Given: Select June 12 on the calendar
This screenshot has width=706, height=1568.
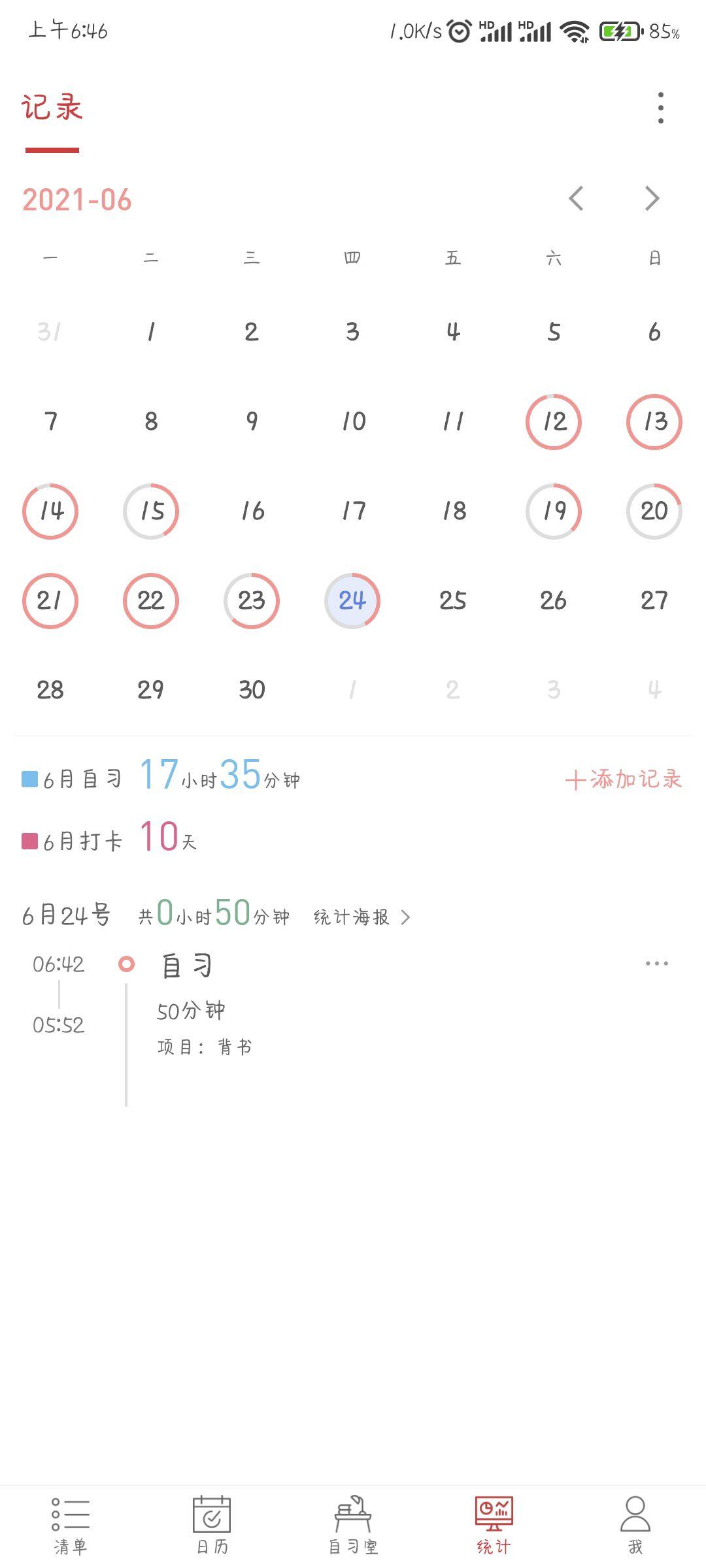Looking at the screenshot, I should tap(554, 422).
